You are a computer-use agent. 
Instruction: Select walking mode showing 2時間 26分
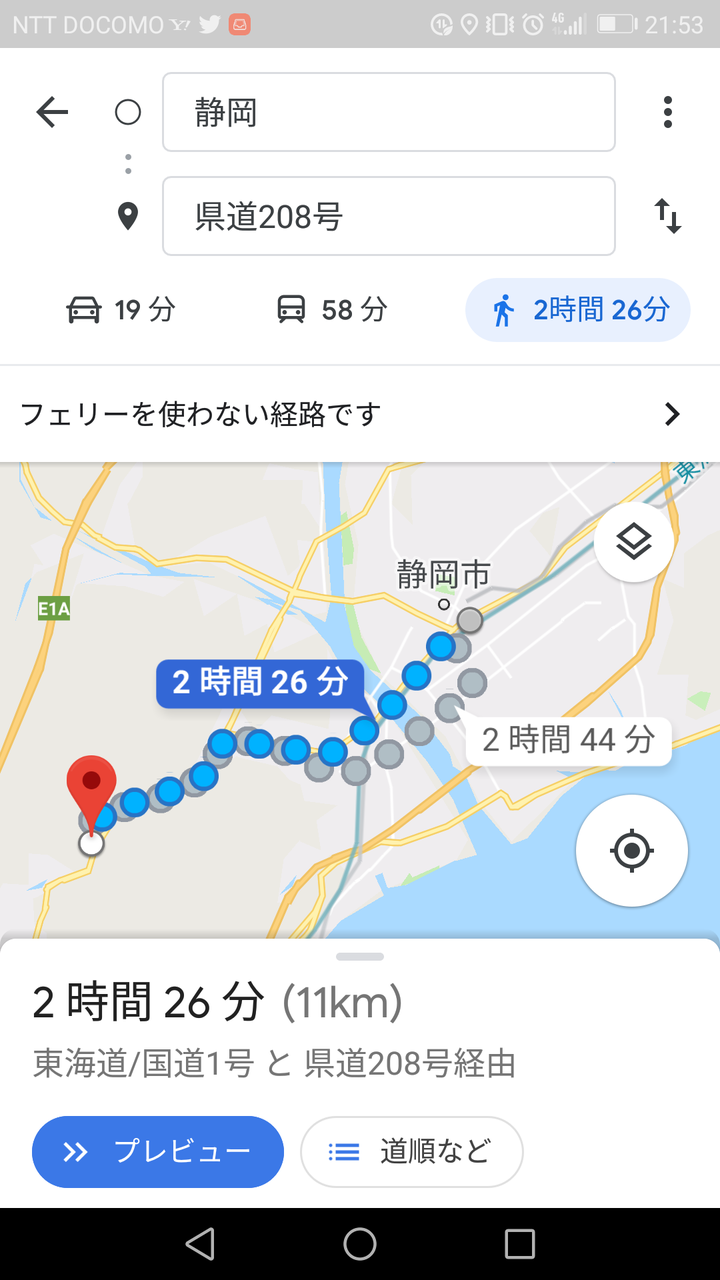[578, 310]
